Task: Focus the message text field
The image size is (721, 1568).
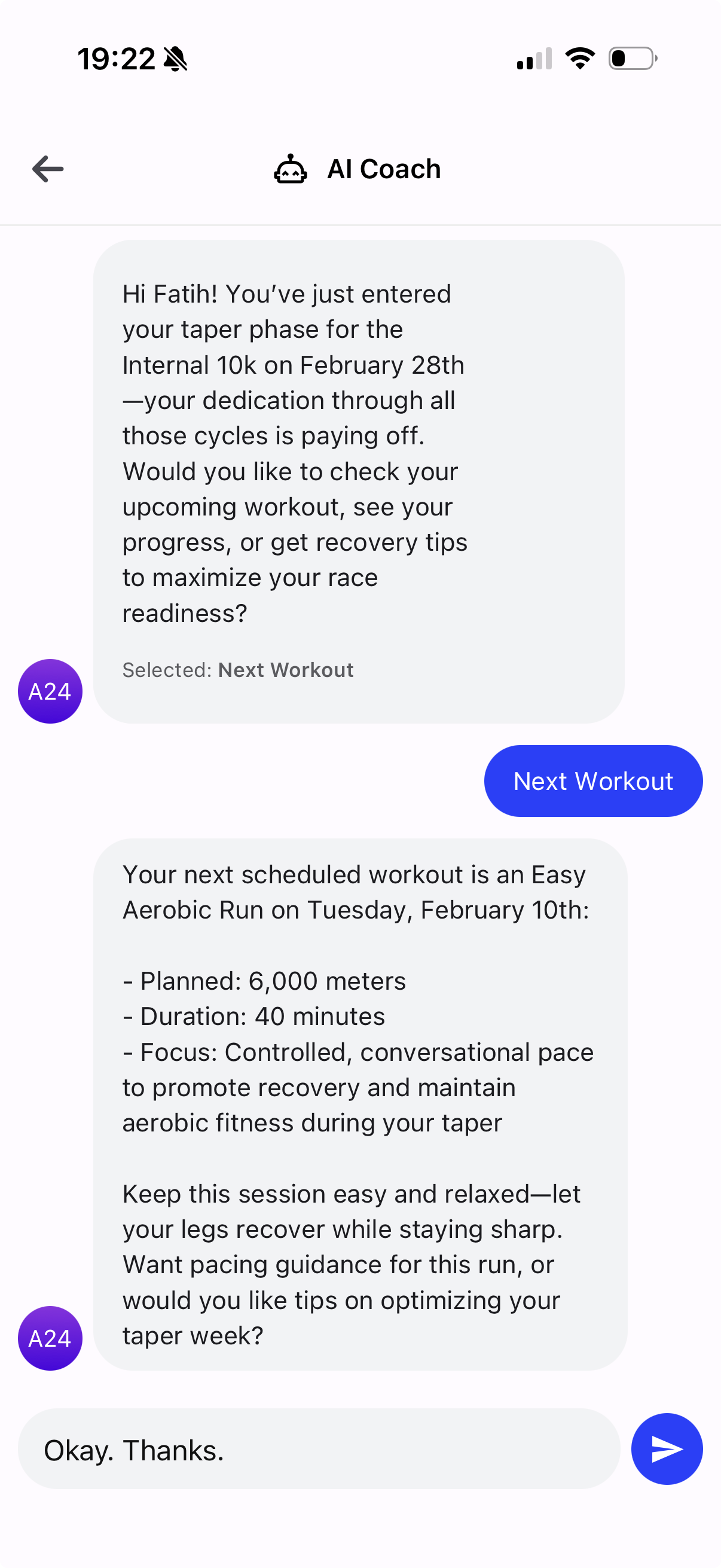Action: [319, 1450]
